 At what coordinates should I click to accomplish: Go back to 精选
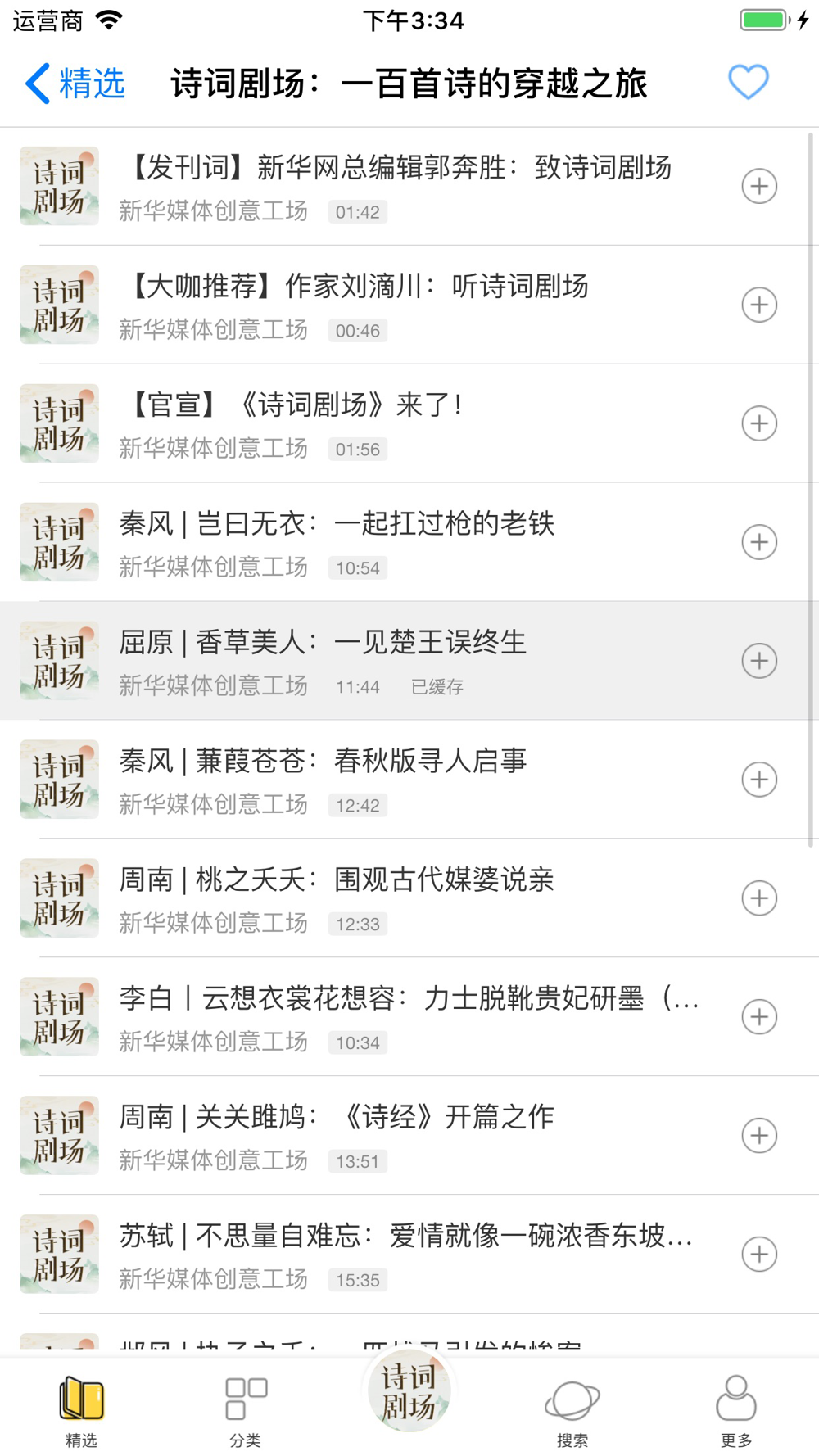coord(75,84)
